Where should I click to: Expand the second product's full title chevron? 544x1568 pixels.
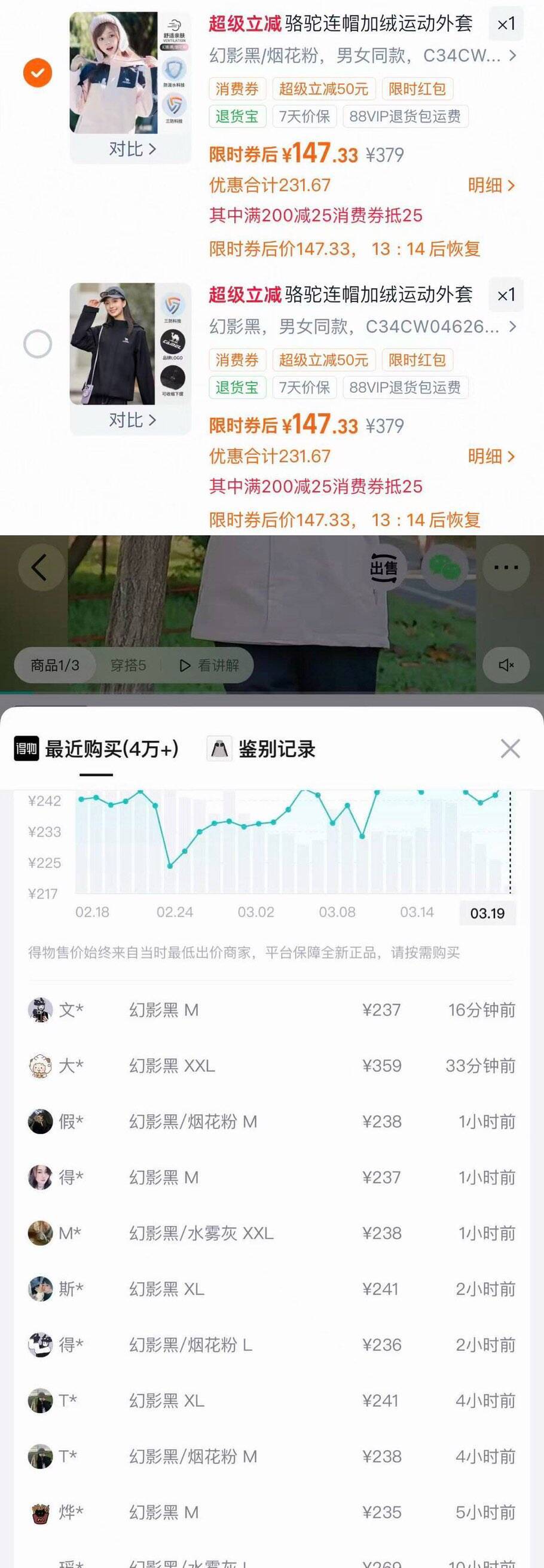click(x=514, y=328)
